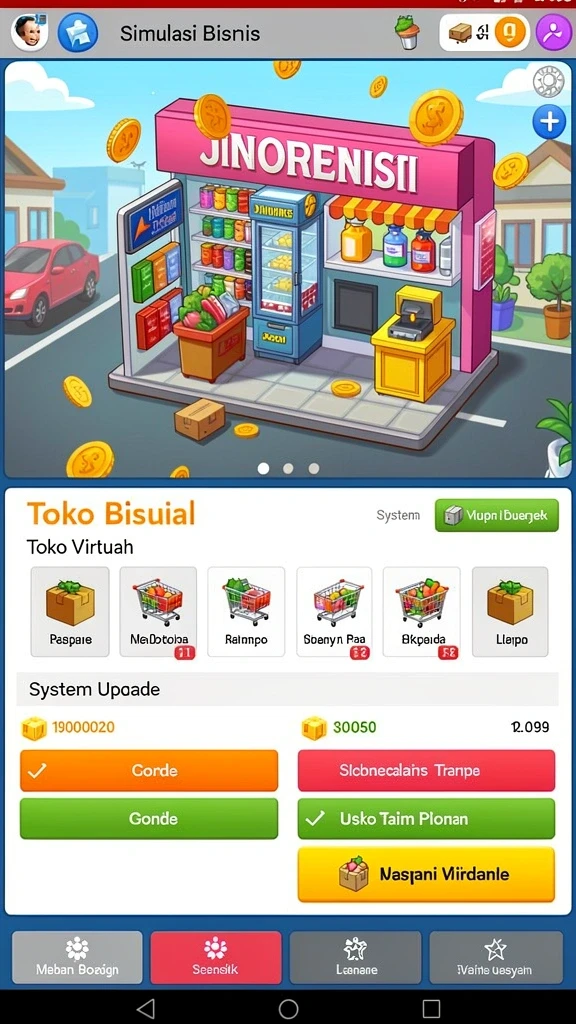Screen dimensions: 576x1024
Task: Tap the green Vlupn i Buenjek button
Action: click(497, 515)
